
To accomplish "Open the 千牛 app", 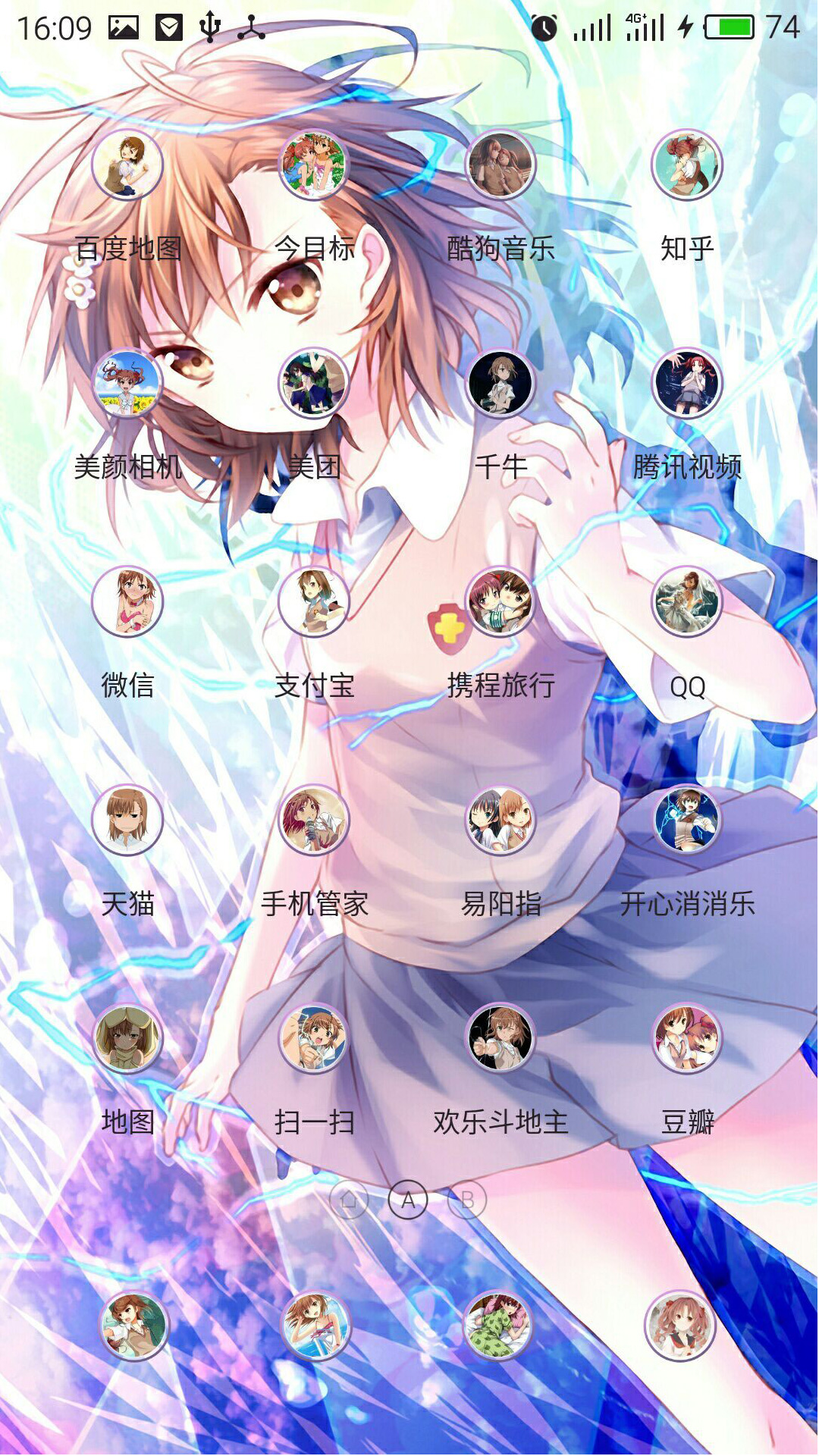I will pos(500,384).
